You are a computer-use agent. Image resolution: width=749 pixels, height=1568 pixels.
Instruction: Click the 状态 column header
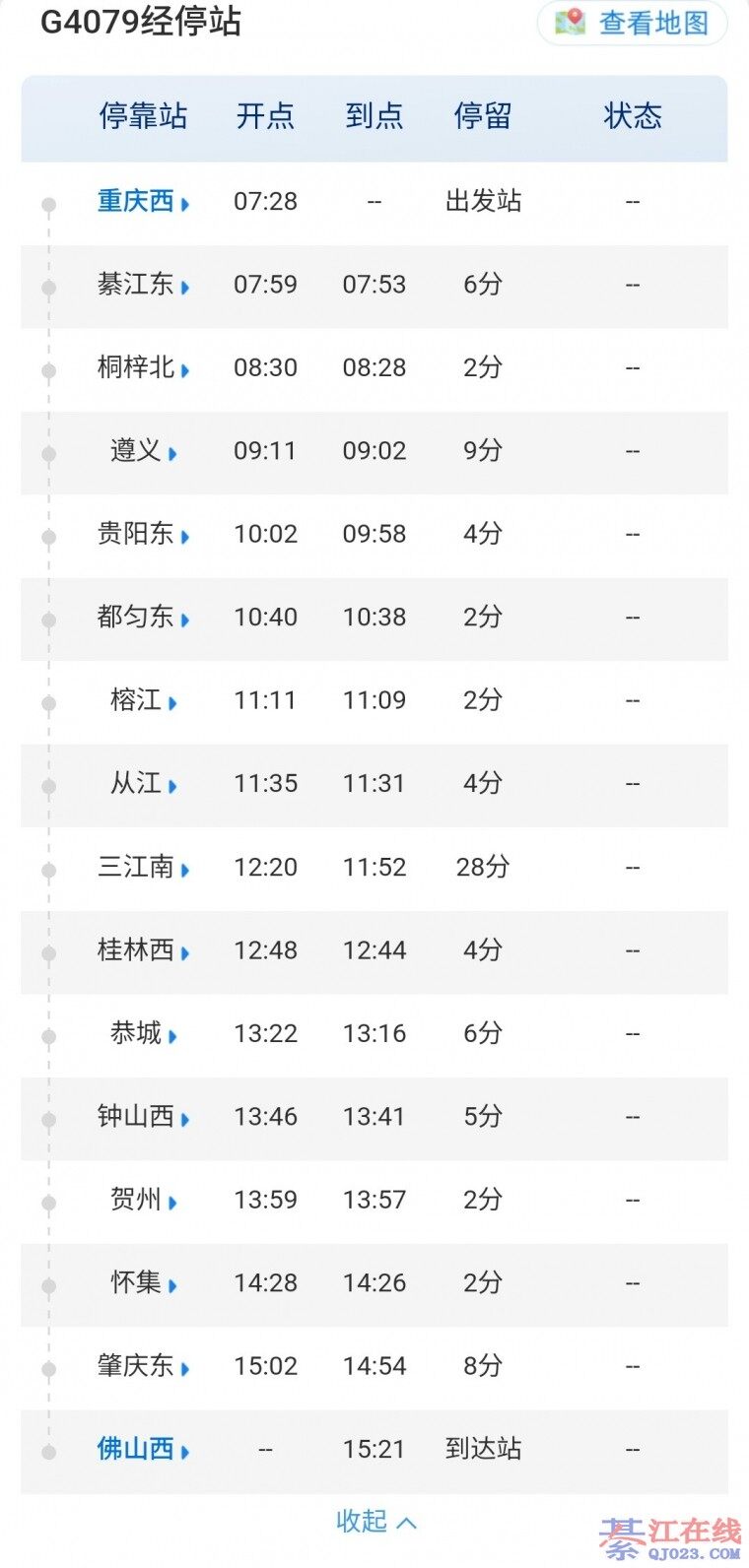(631, 117)
